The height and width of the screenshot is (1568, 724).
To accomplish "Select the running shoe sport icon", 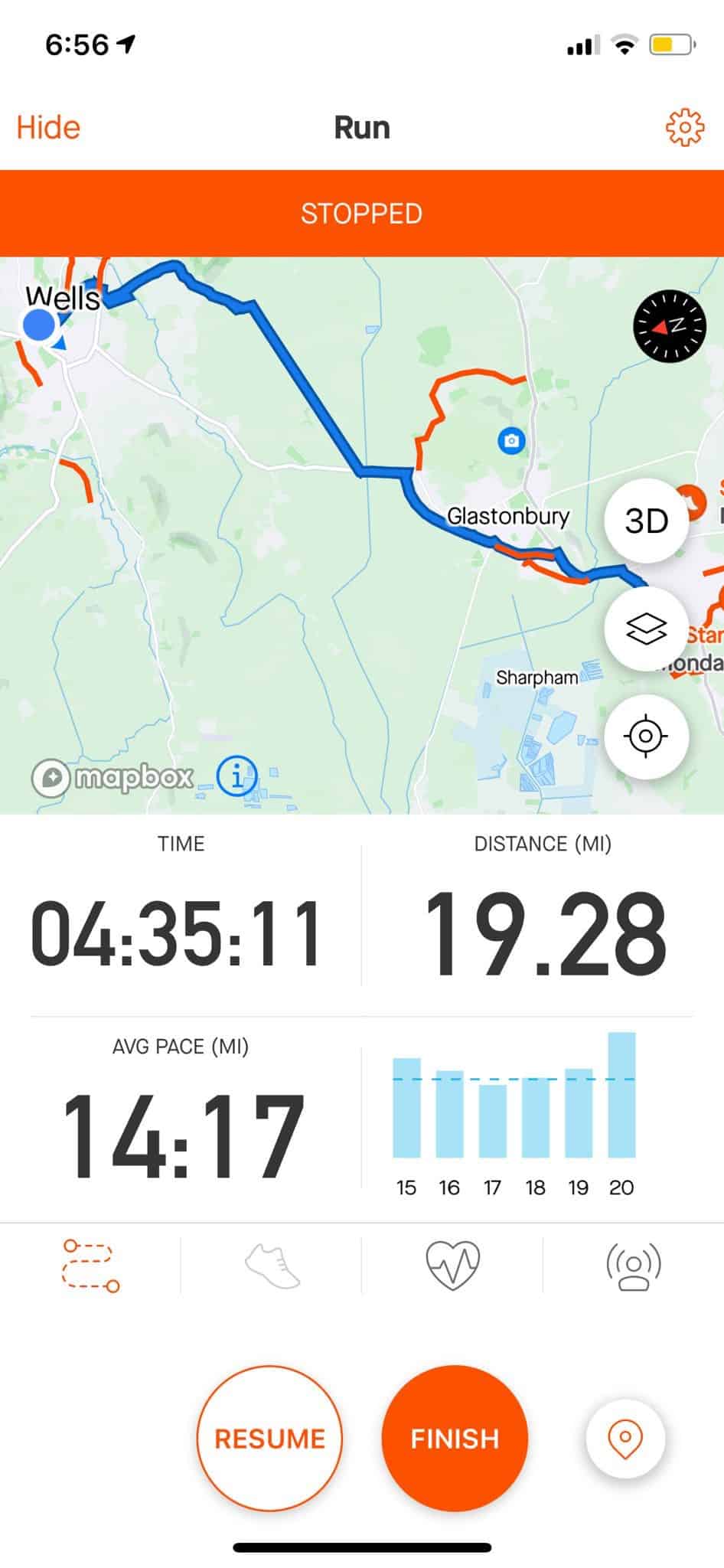I will [x=272, y=1265].
